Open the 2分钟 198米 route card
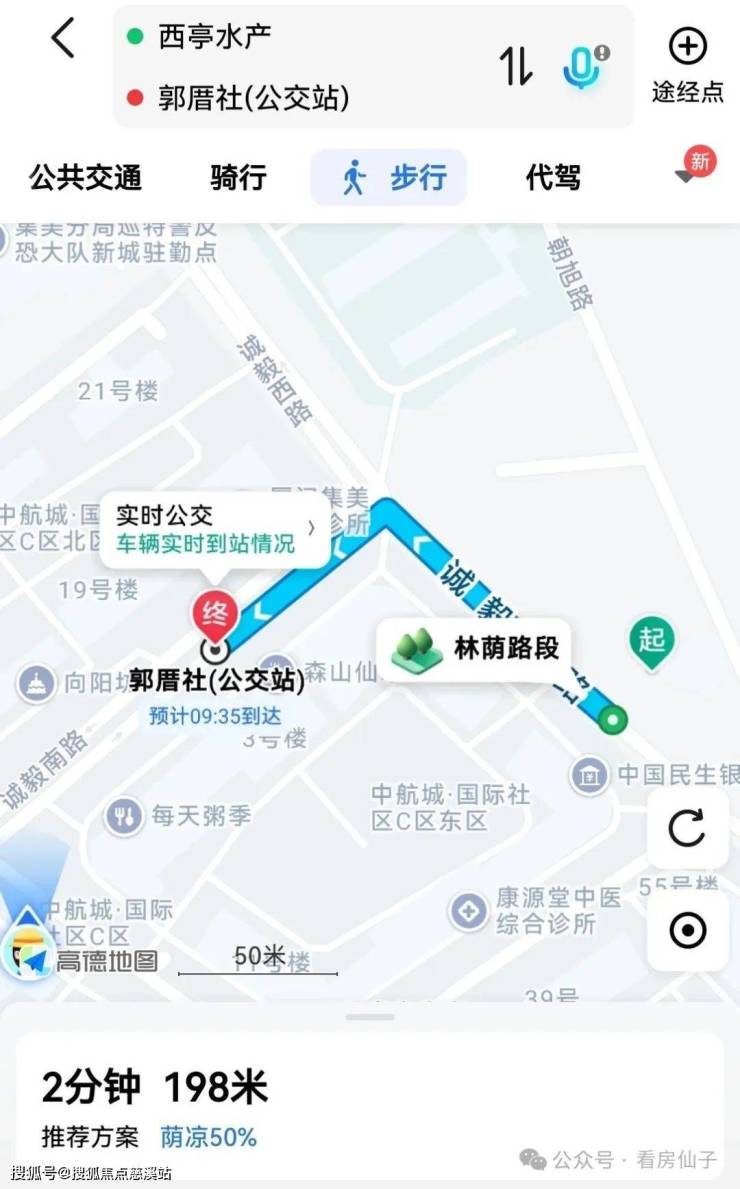The image size is (740, 1189). tap(370, 1107)
